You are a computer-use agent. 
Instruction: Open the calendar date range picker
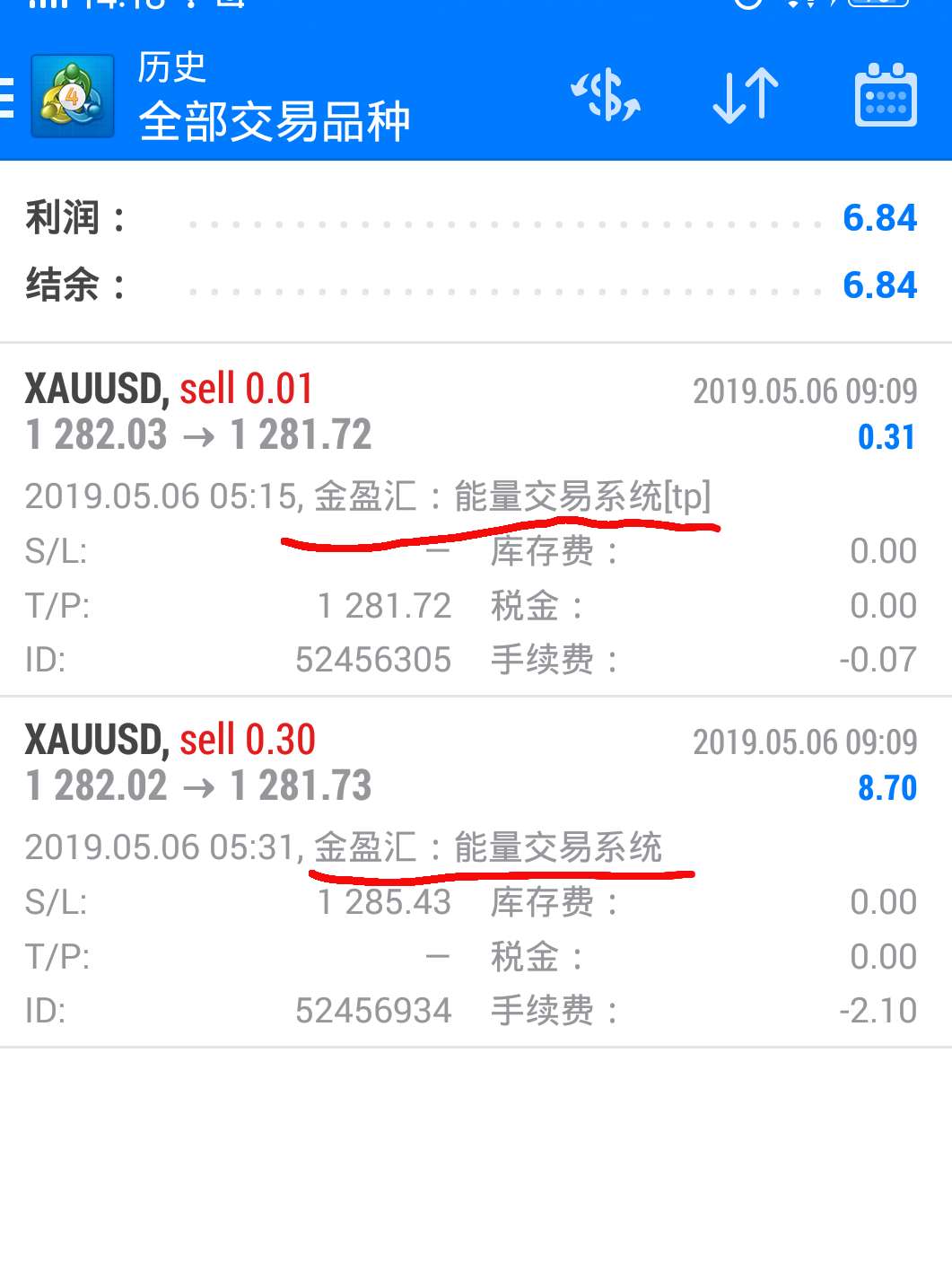[x=886, y=95]
